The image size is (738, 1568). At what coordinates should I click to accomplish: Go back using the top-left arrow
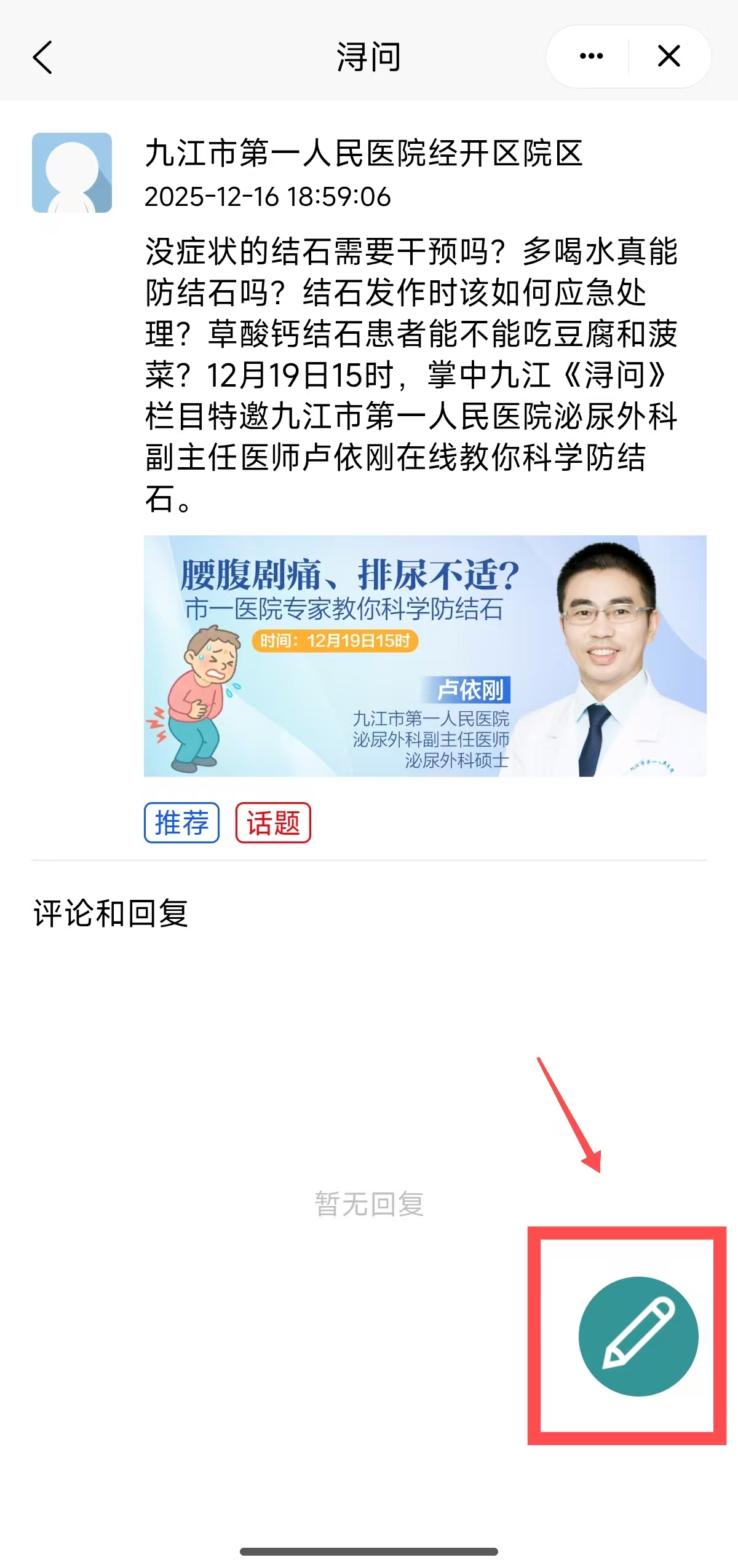click(x=42, y=57)
